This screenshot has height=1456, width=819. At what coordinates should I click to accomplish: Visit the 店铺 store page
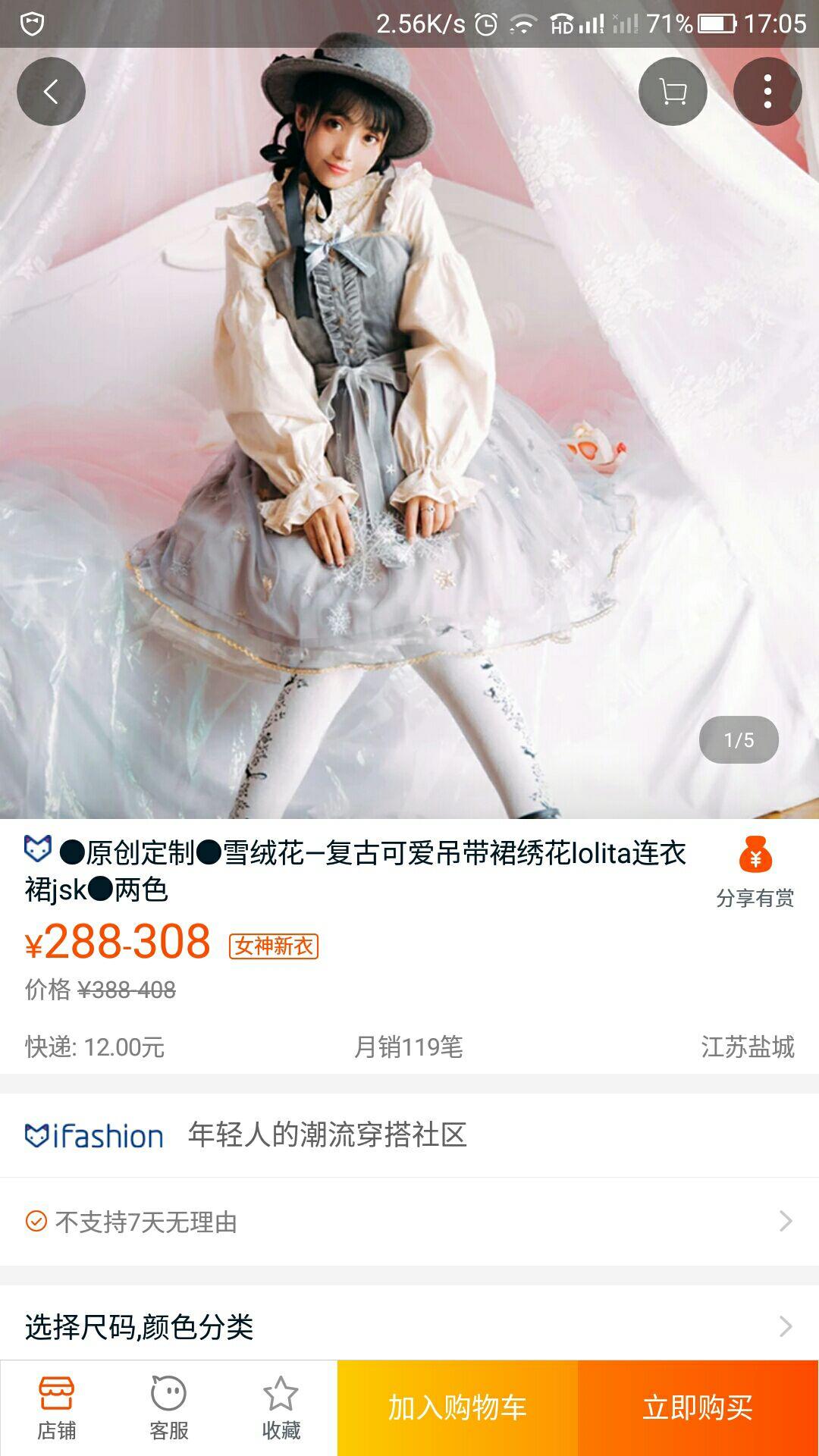tap(56, 1408)
